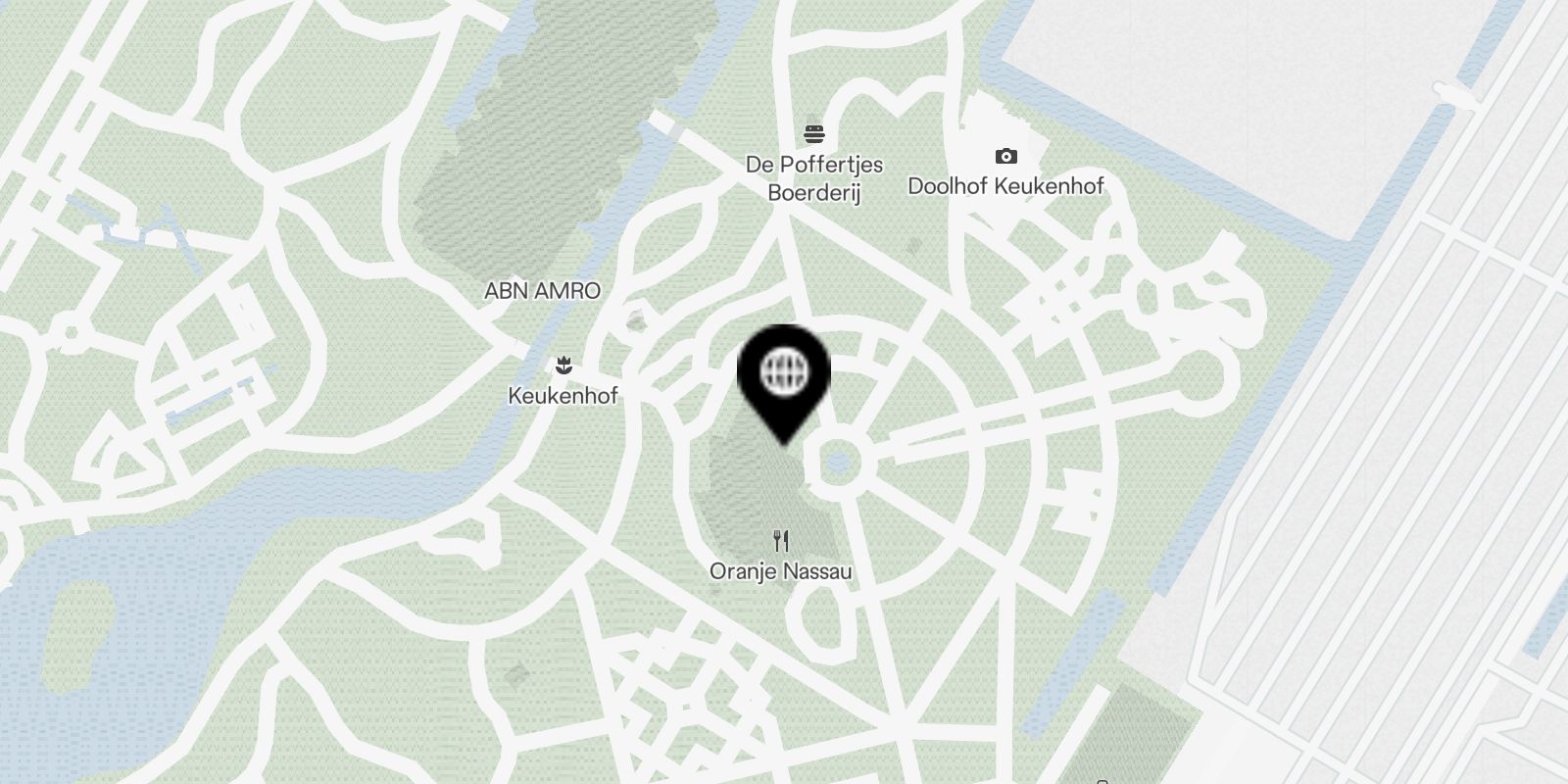Screen dimensions: 1568x784
Task: Select the Doolhof Keukenhof camera marker
Action: [x=1005, y=157]
